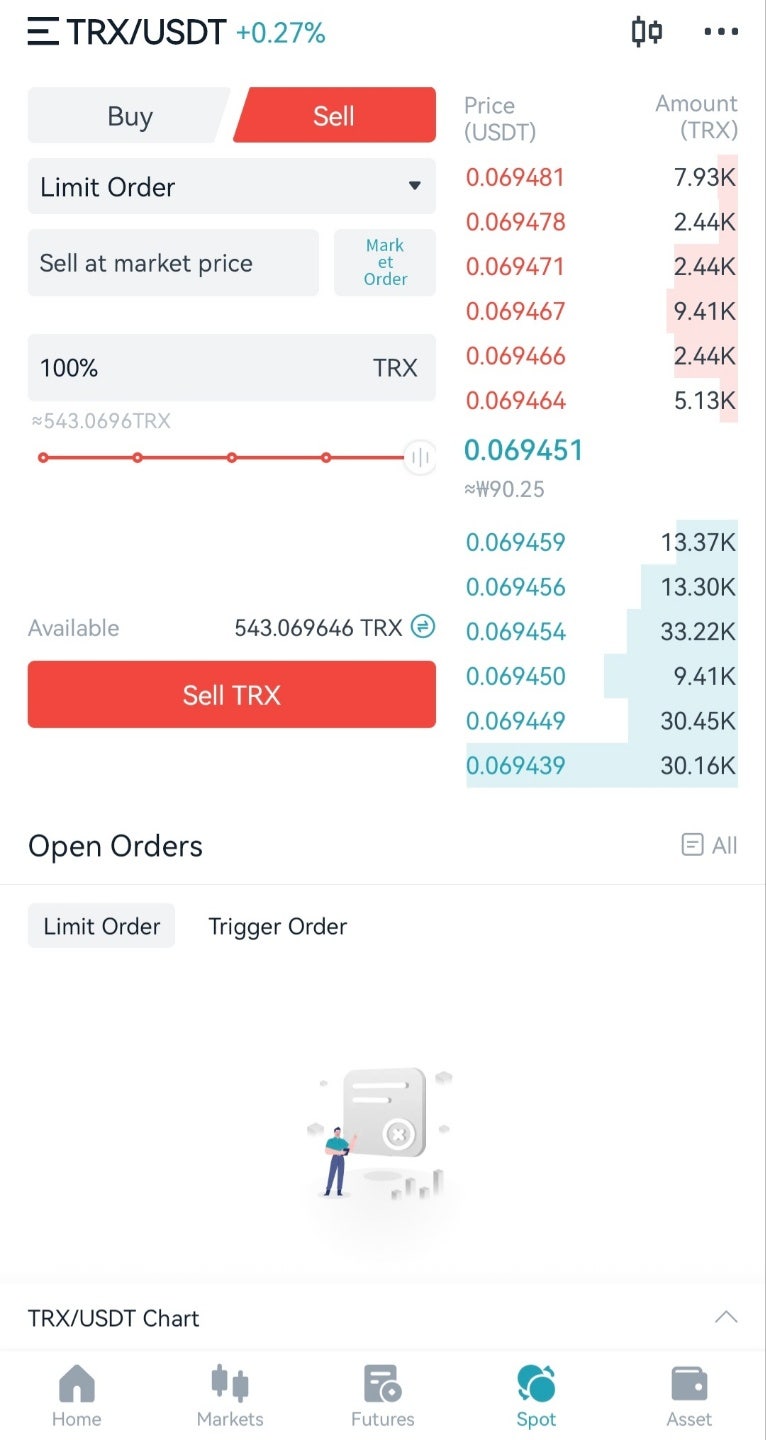The image size is (766, 1440).
Task: Switch to the Futures tab
Action: coord(382,1397)
